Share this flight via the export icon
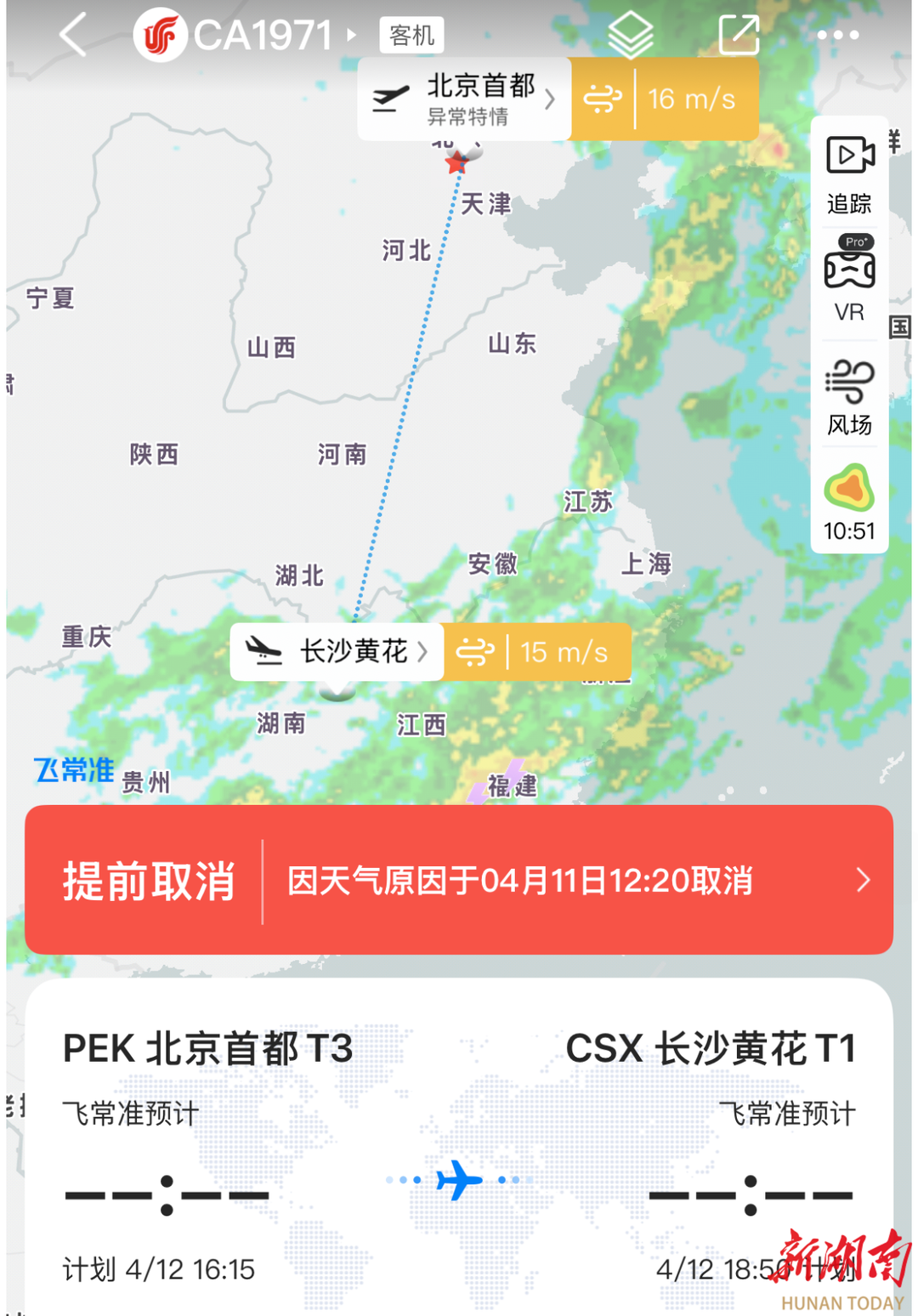Image resolution: width=918 pixels, height=1316 pixels. pyautogui.click(x=738, y=36)
